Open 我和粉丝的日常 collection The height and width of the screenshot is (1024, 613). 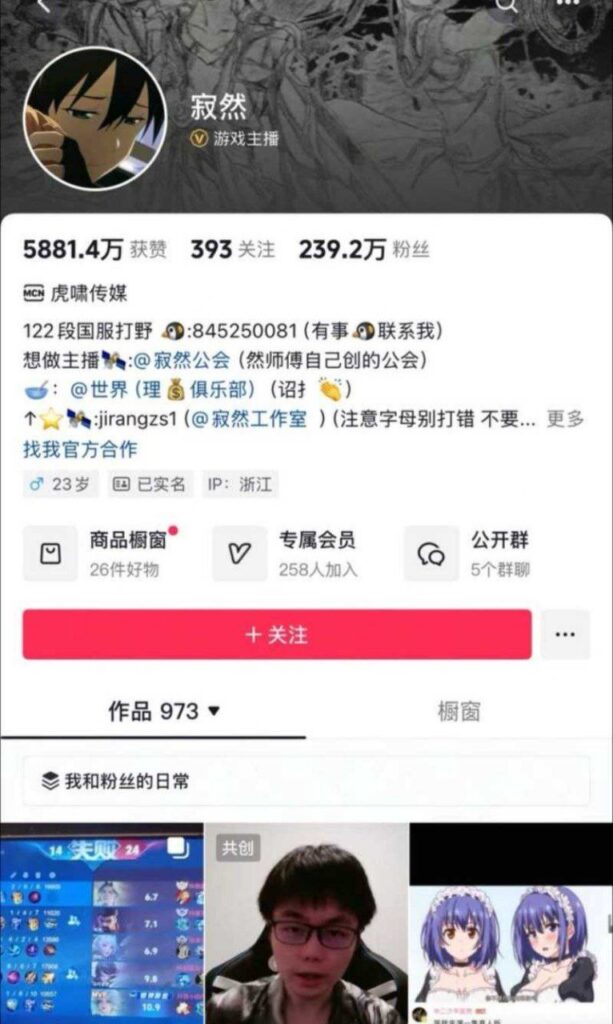click(x=116, y=781)
